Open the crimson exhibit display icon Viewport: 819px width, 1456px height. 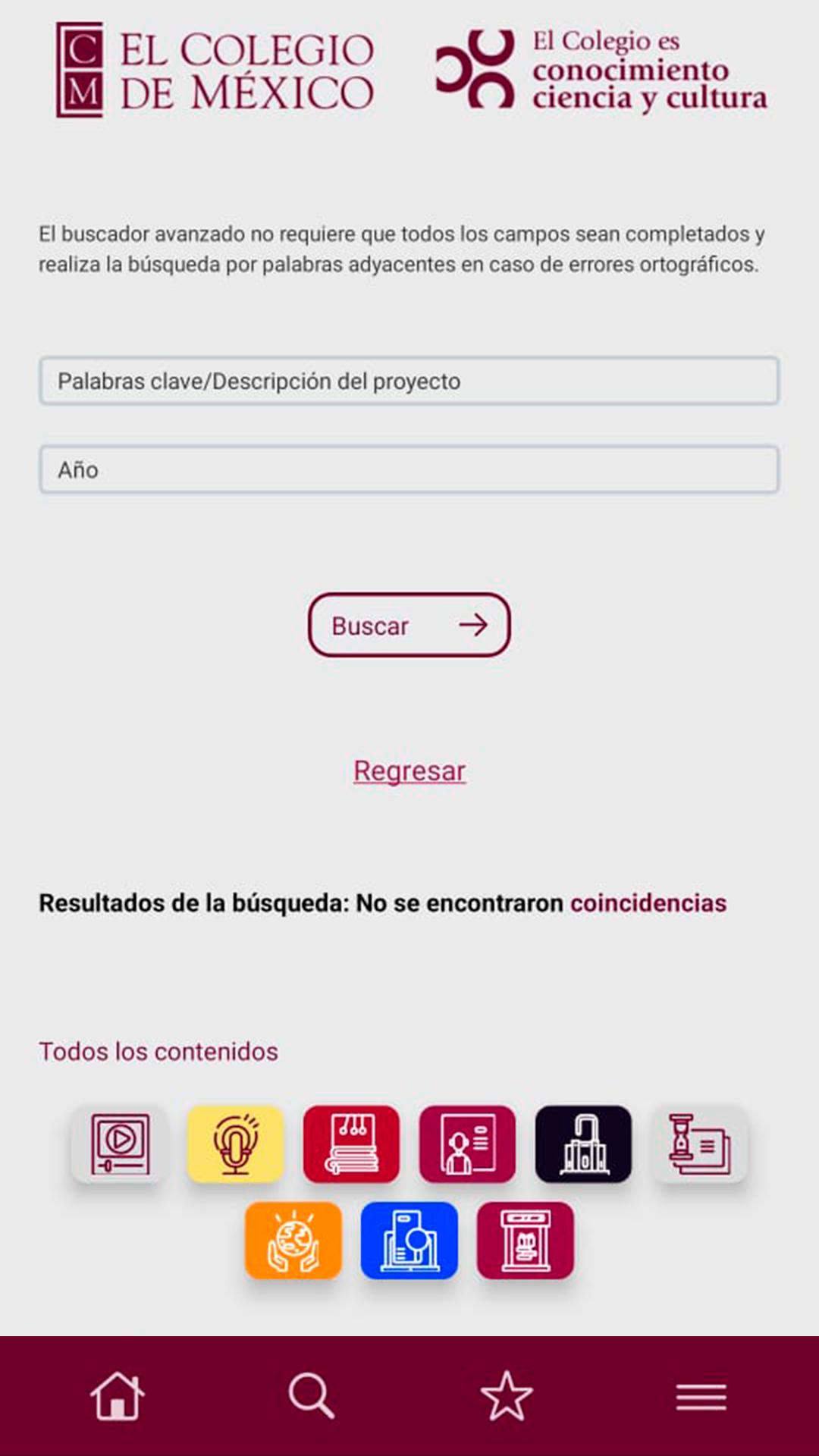coord(526,1241)
